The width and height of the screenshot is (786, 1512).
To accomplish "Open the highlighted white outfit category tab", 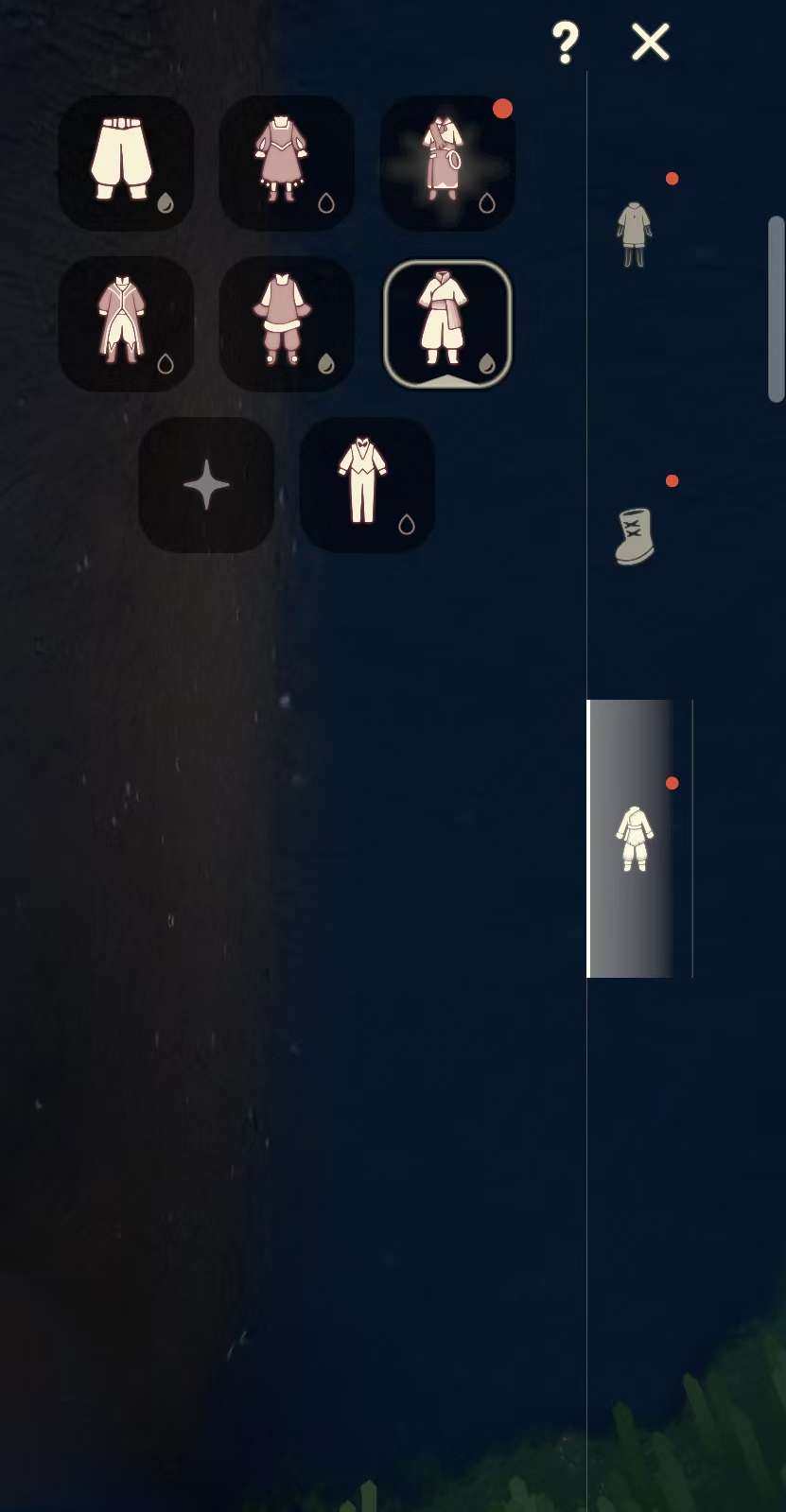I will click(x=634, y=838).
